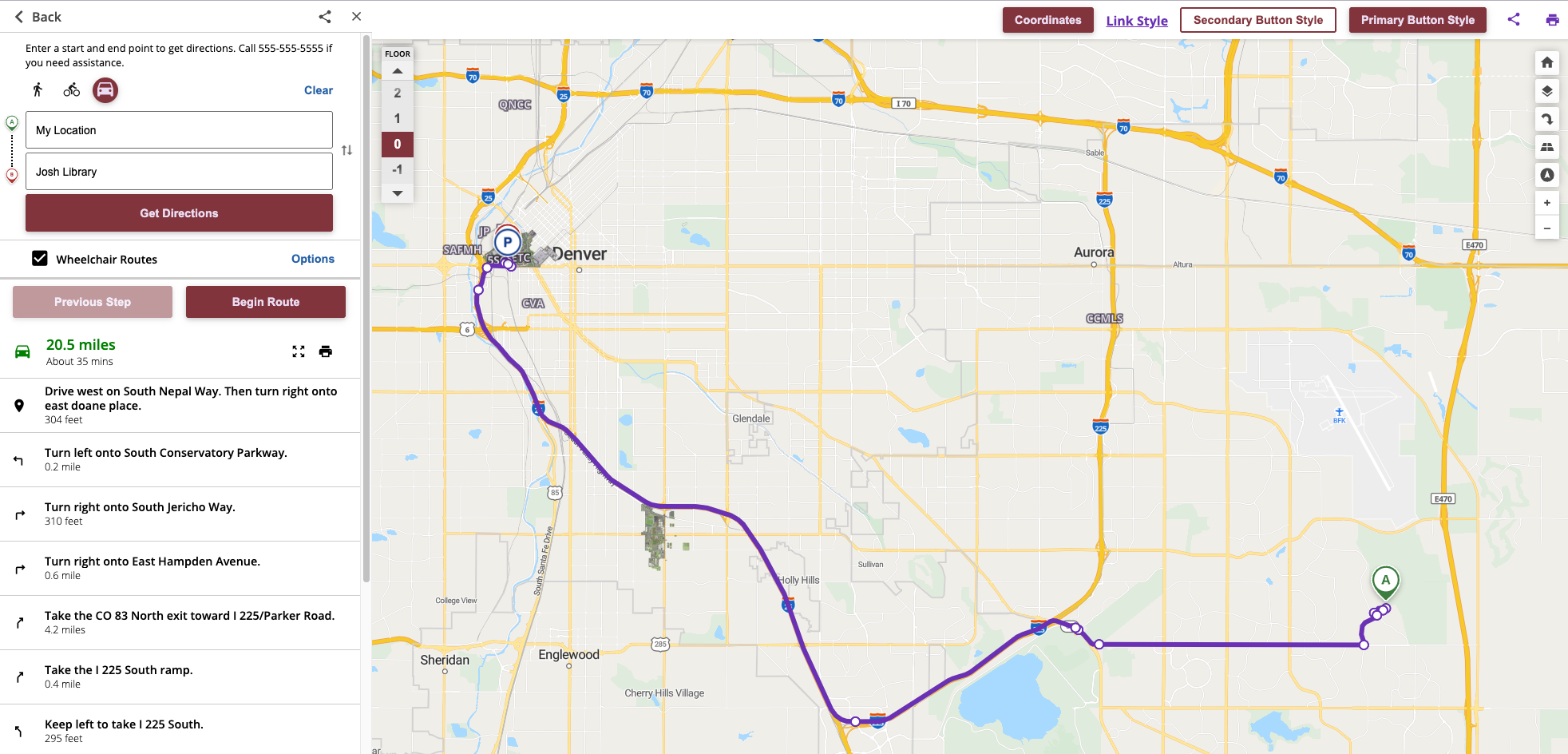The height and width of the screenshot is (754, 1568).
Task: Select floor 2 in floor picker
Action: pyautogui.click(x=397, y=93)
